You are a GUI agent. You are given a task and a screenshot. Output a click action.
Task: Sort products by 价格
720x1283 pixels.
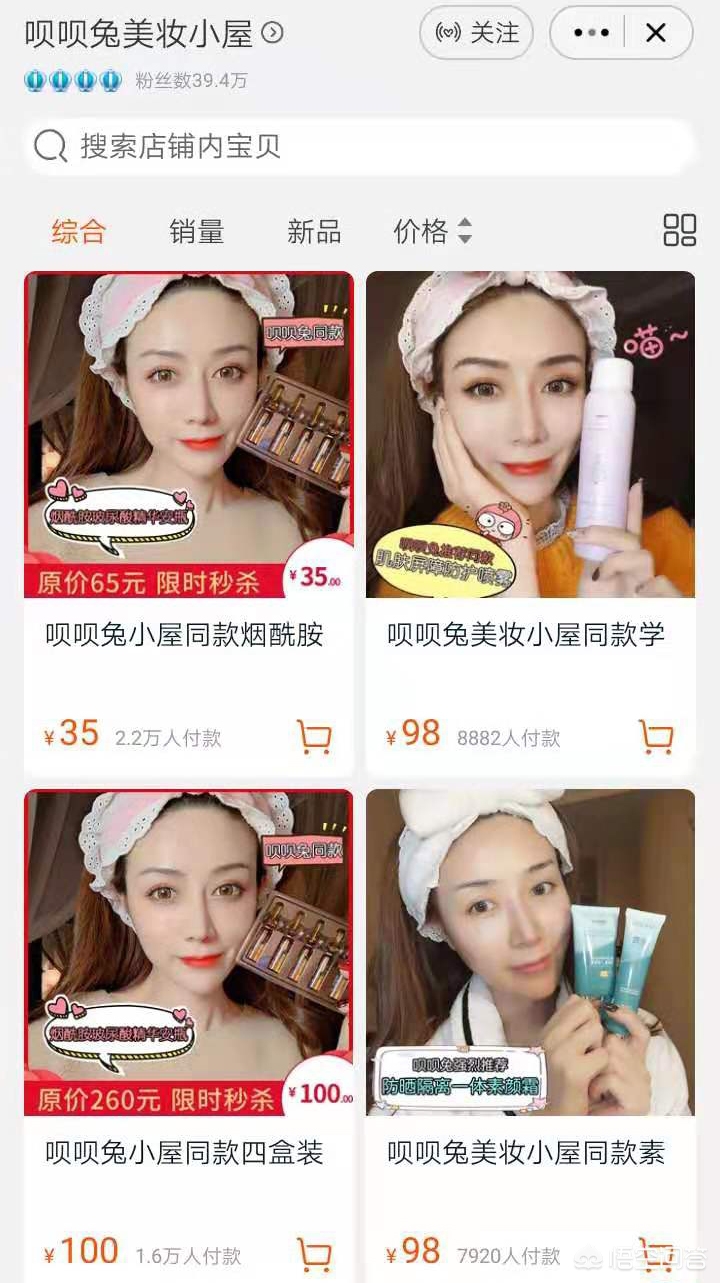pyautogui.click(x=431, y=232)
